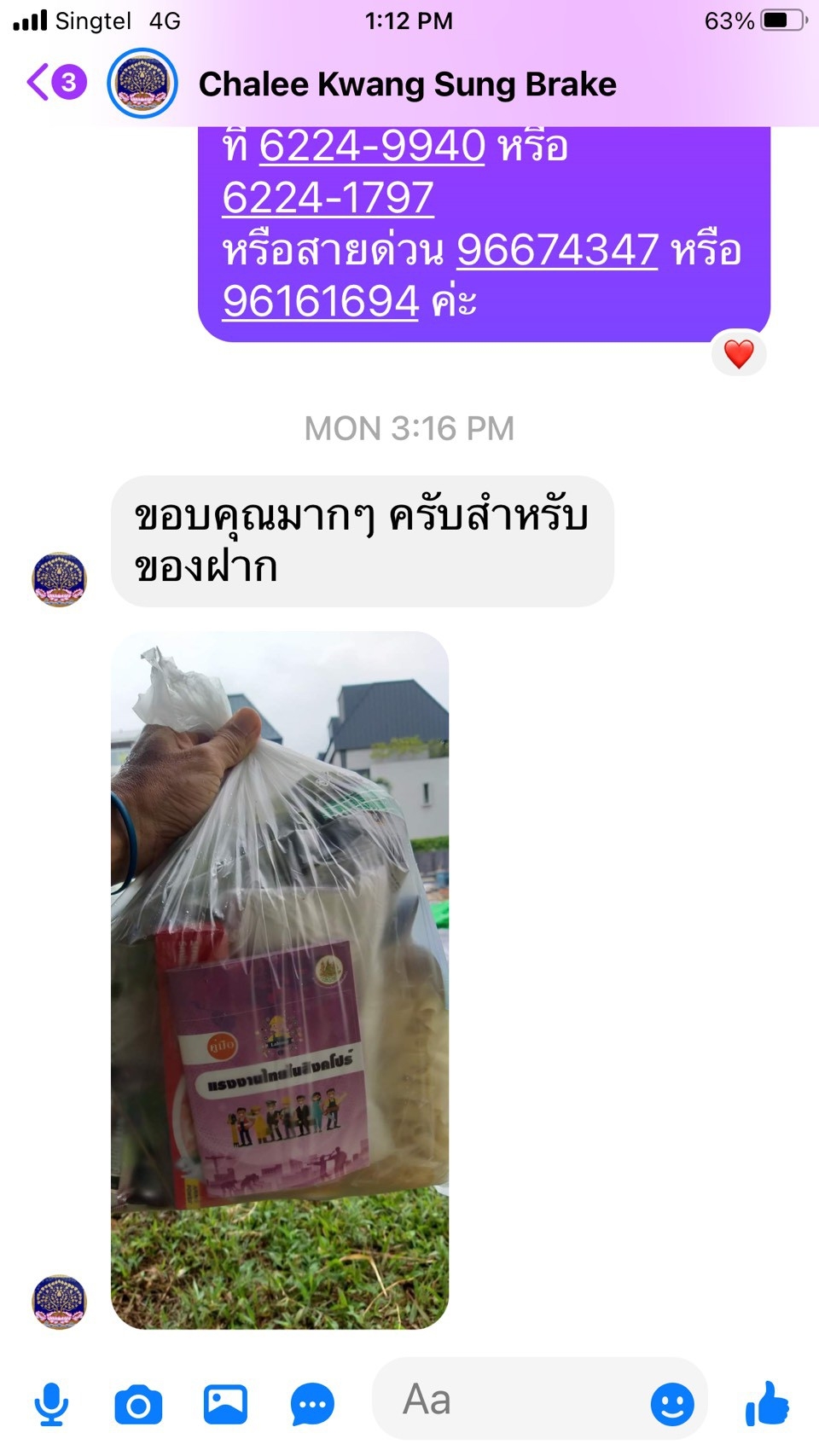Call the phone number 6224-1797
Screen dimensions: 819x1456
click(x=328, y=198)
